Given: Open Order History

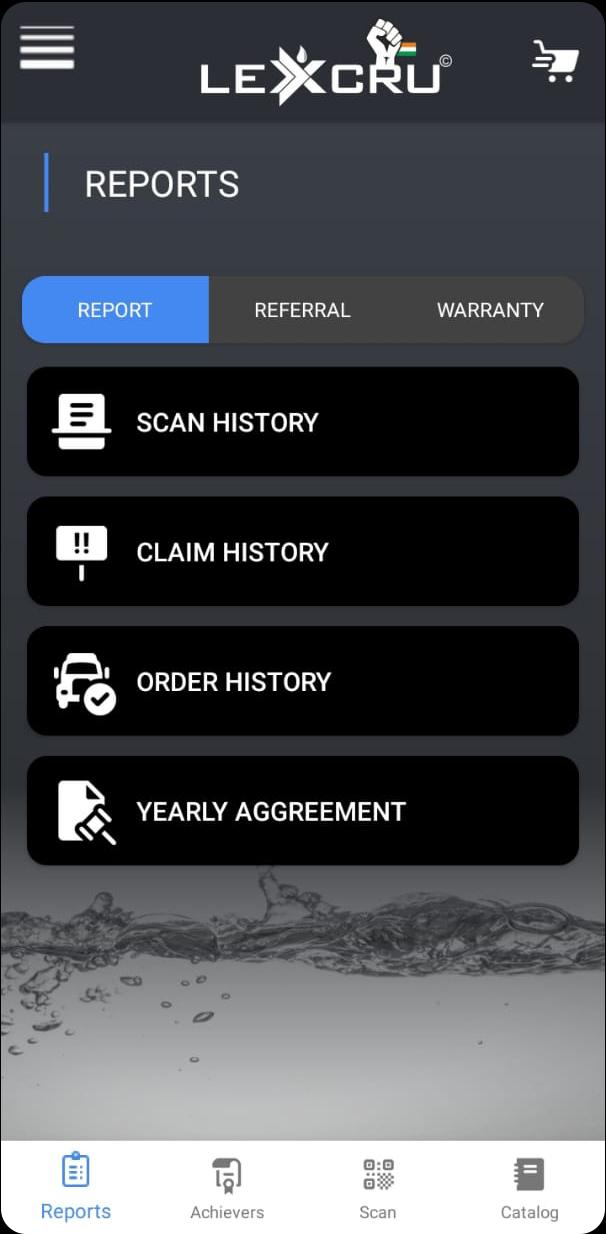Looking at the screenshot, I should pos(303,681).
